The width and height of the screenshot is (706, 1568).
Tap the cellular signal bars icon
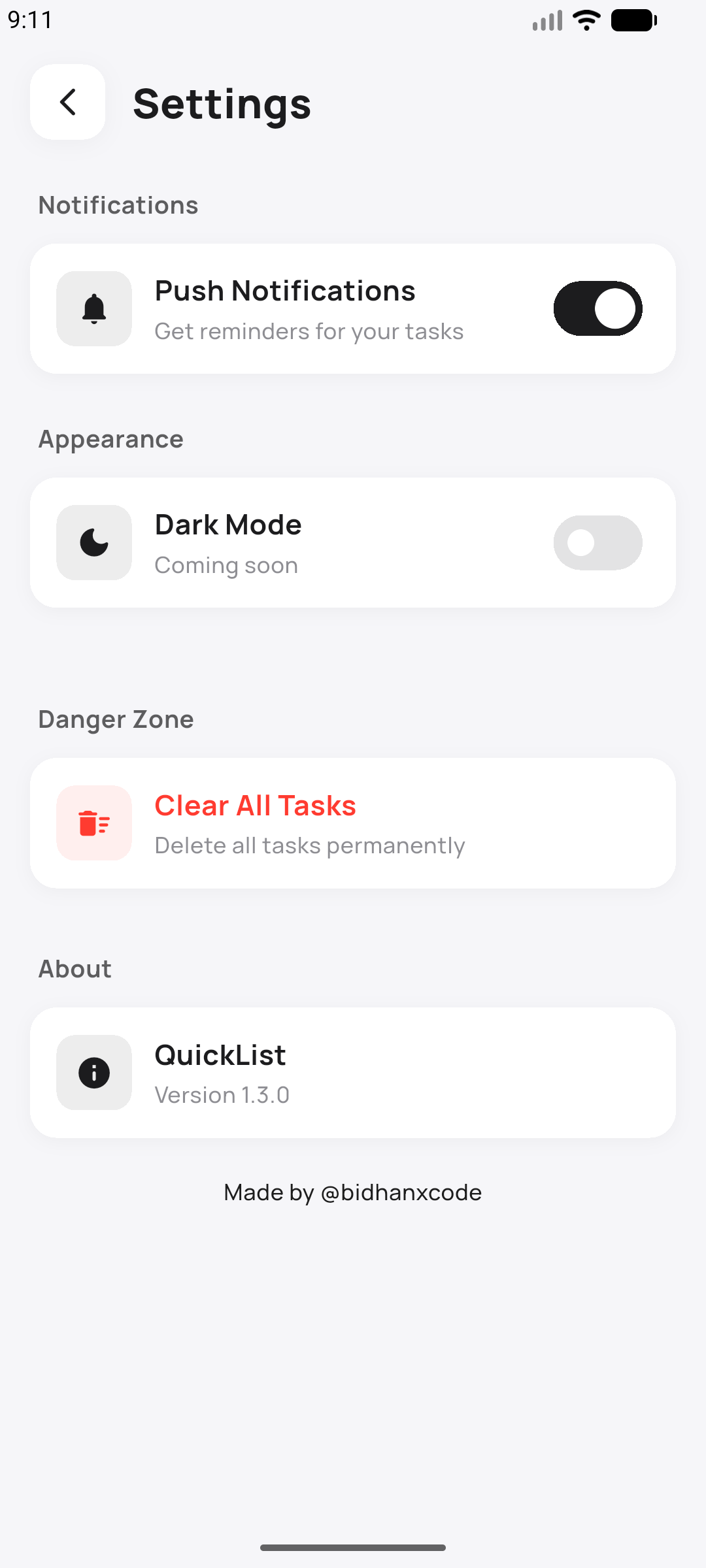tap(545, 20)
